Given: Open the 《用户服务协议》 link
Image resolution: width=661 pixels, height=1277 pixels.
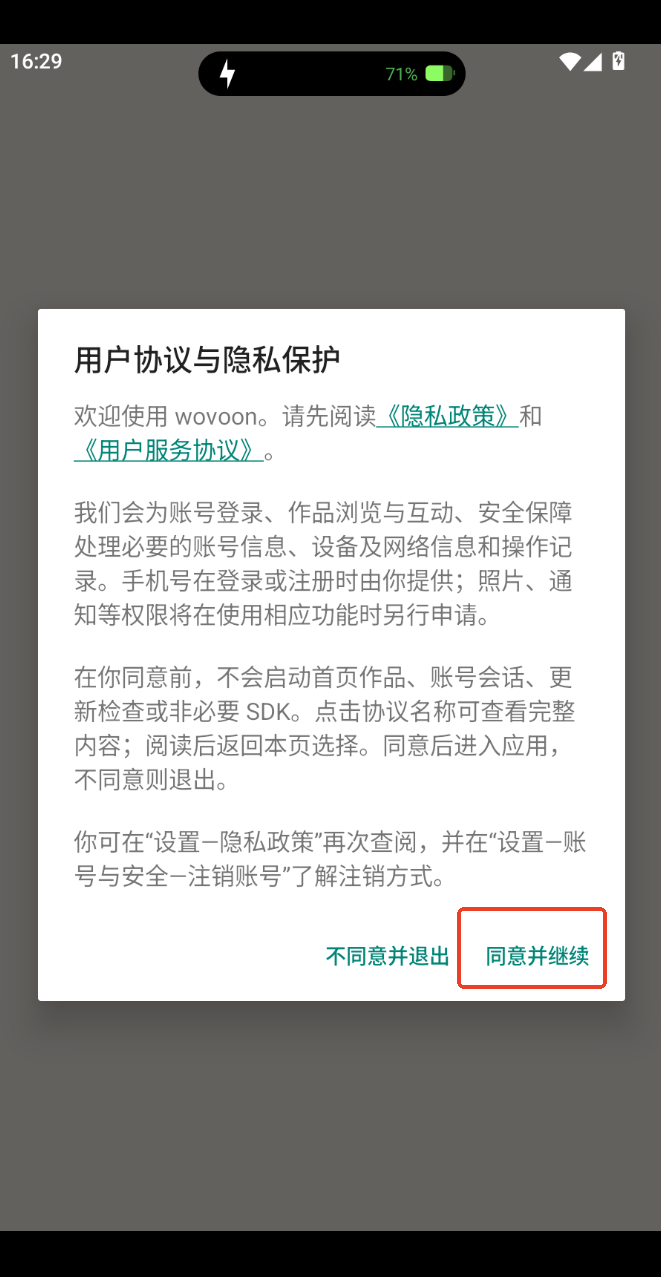Looking at the screenshot, I should tap(168, 450).
